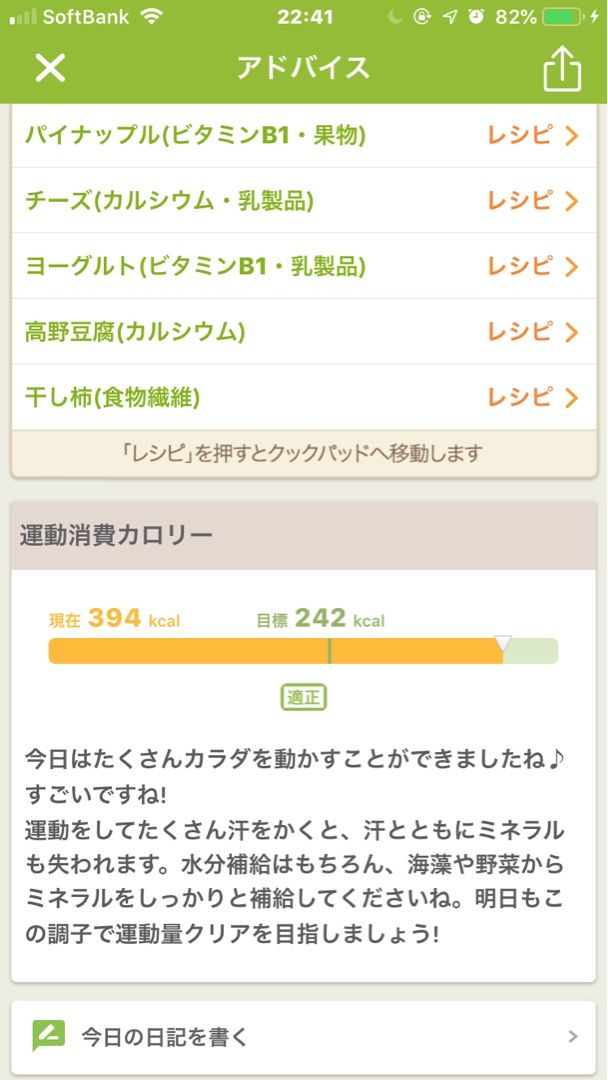Open 今日の日記を書く

(304, 1036)
